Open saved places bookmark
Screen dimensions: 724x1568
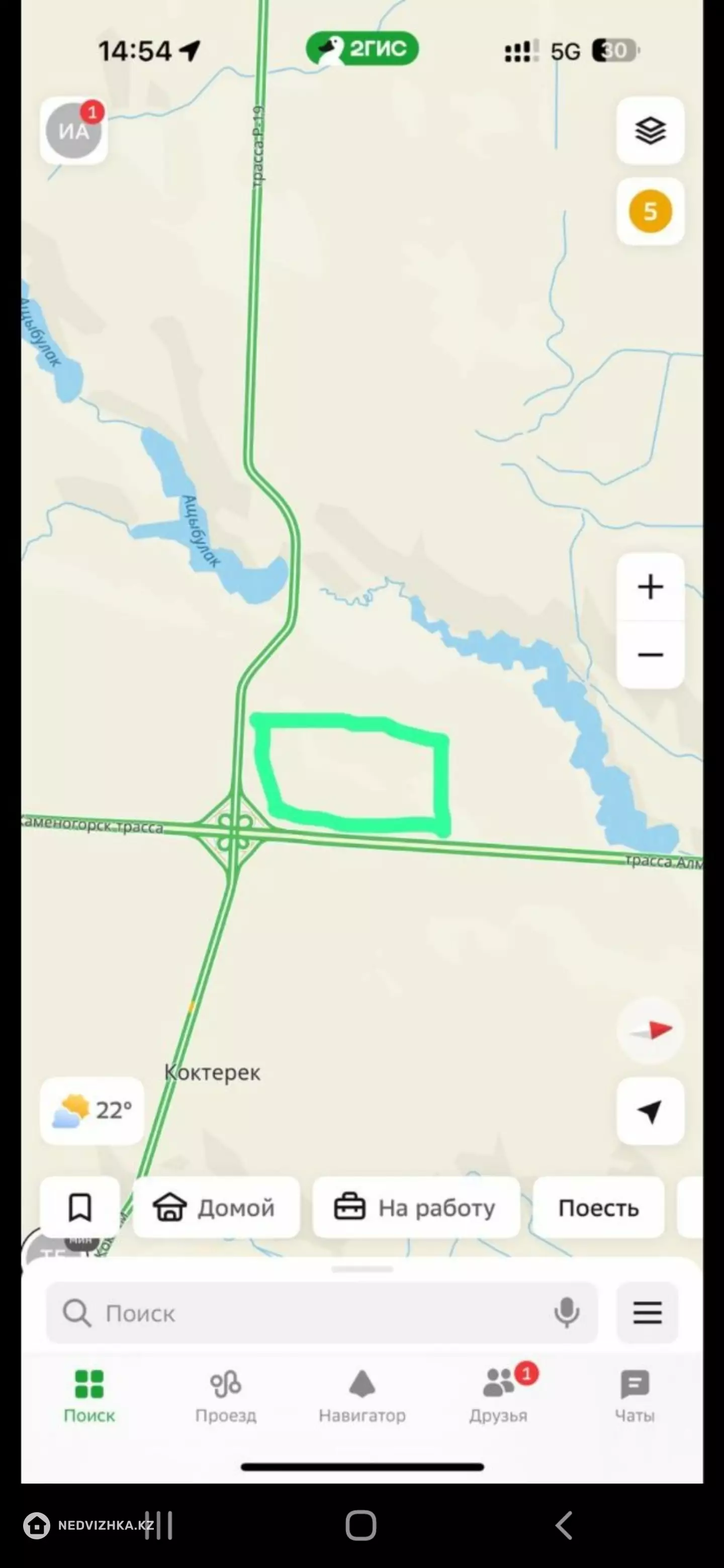coord(80,1207)
